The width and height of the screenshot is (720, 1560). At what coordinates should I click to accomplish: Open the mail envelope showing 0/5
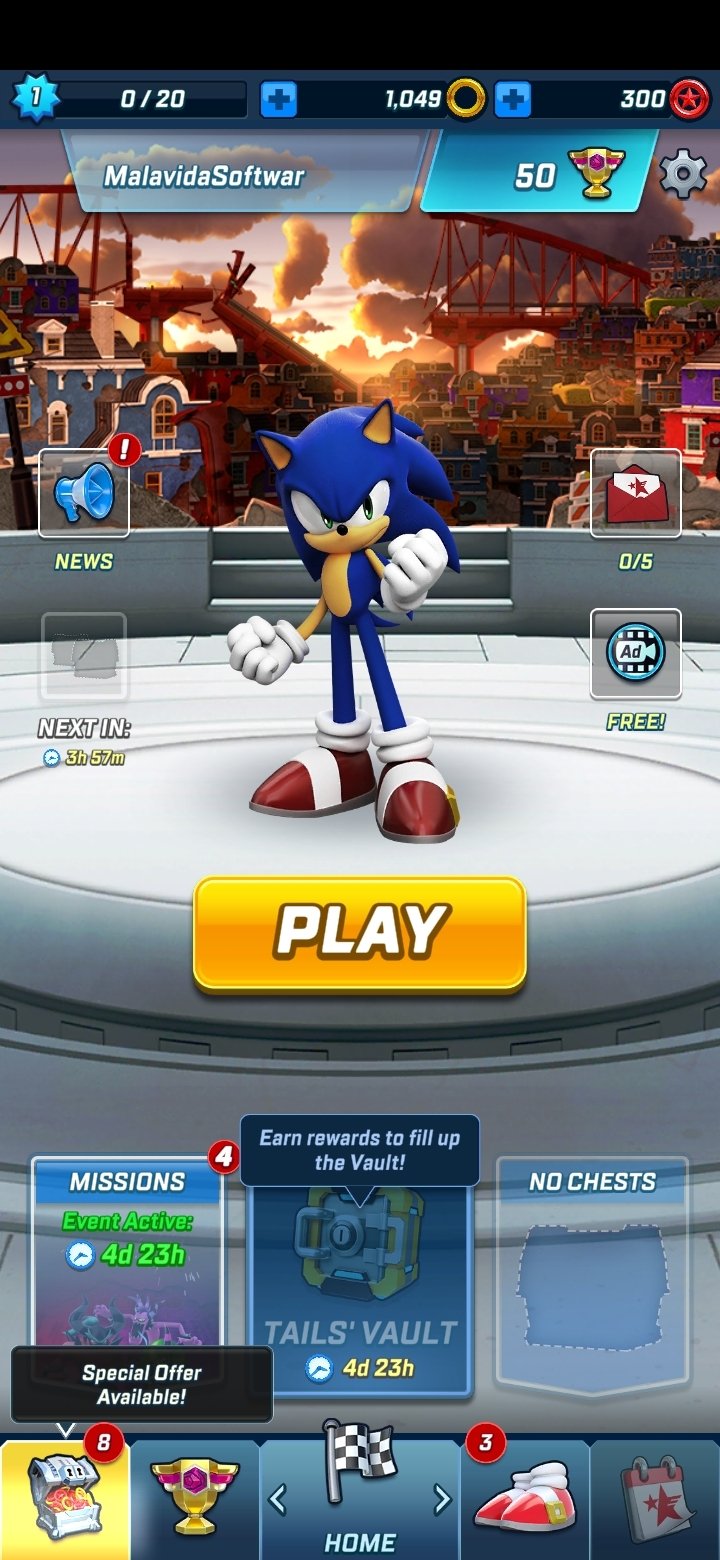pyautogui.click(x=636, y=493)
